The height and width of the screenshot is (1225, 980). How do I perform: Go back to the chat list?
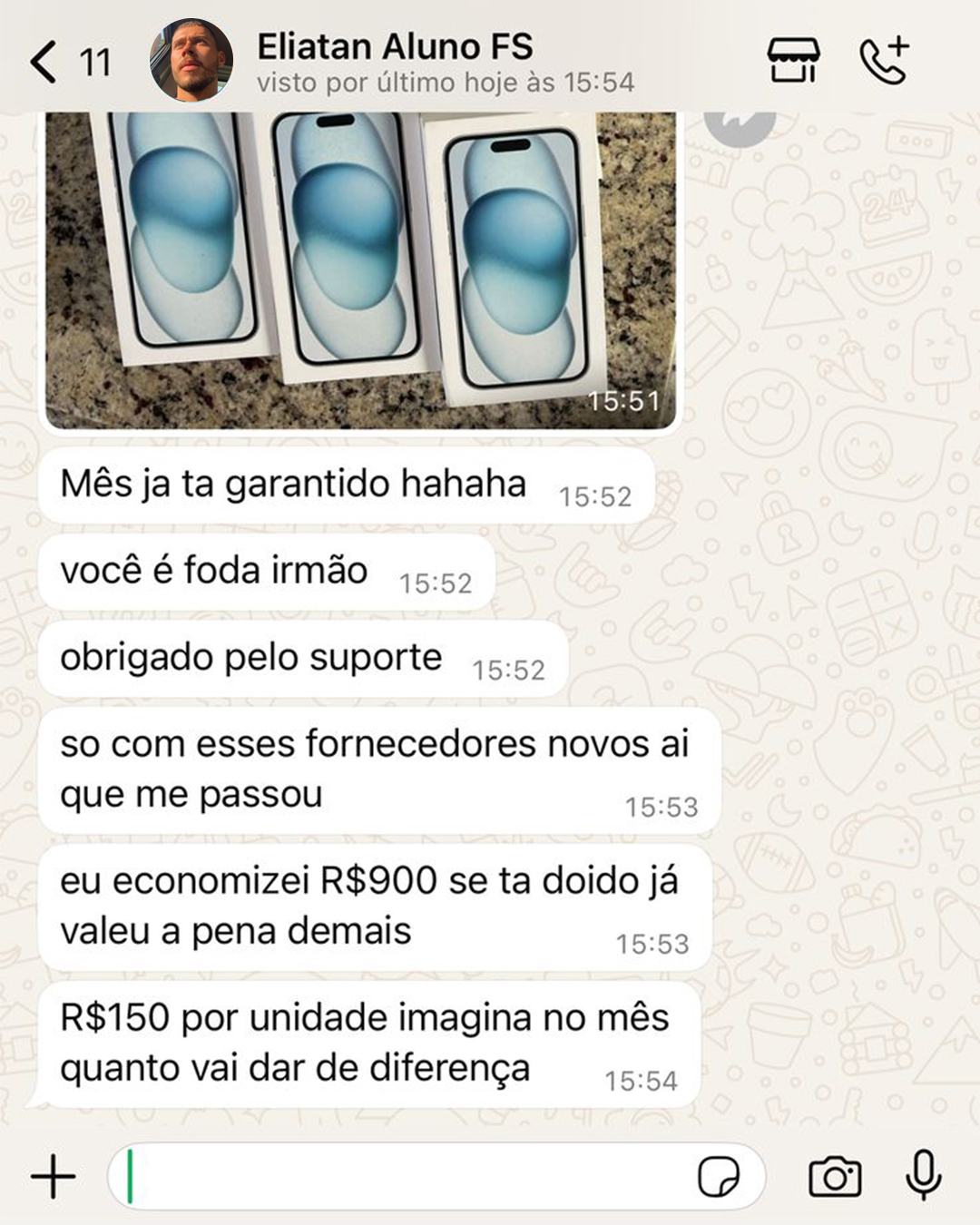tap(44, 62)
